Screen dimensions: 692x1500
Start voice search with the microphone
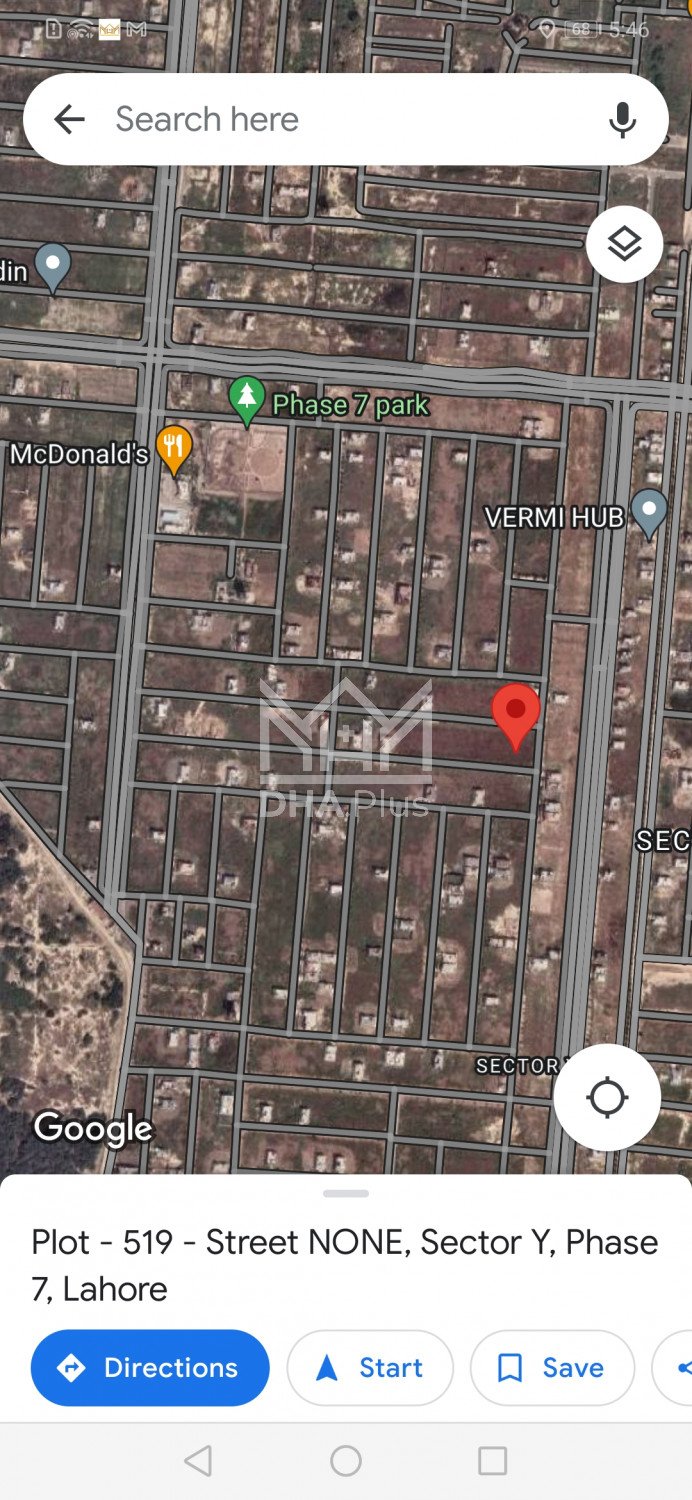(x=622, y=120)
